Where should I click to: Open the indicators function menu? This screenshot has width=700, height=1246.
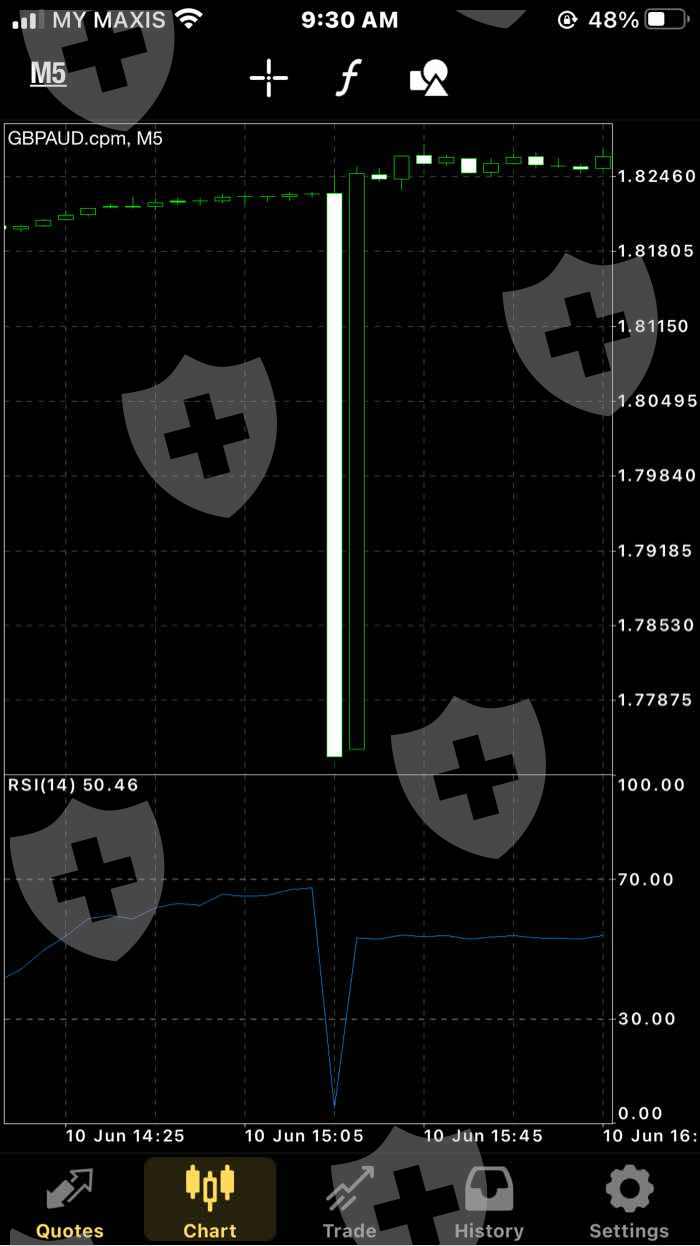click(x=348, y=78)
